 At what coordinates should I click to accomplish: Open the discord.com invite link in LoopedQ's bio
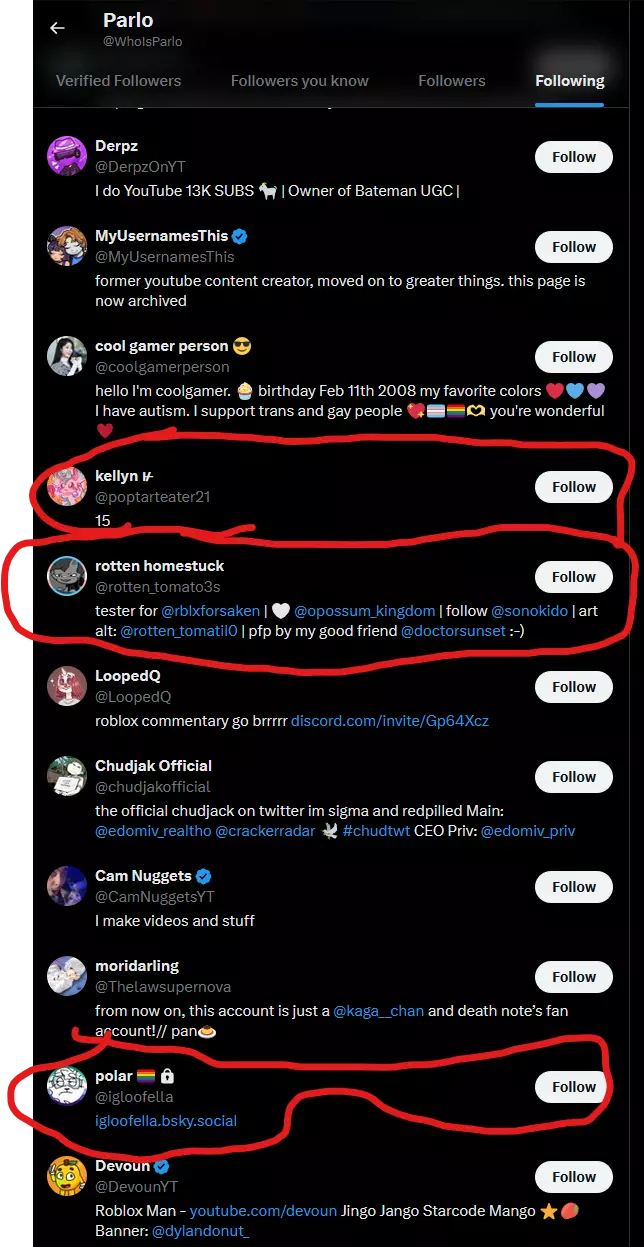pyautogui.click(x=390, y=721)
